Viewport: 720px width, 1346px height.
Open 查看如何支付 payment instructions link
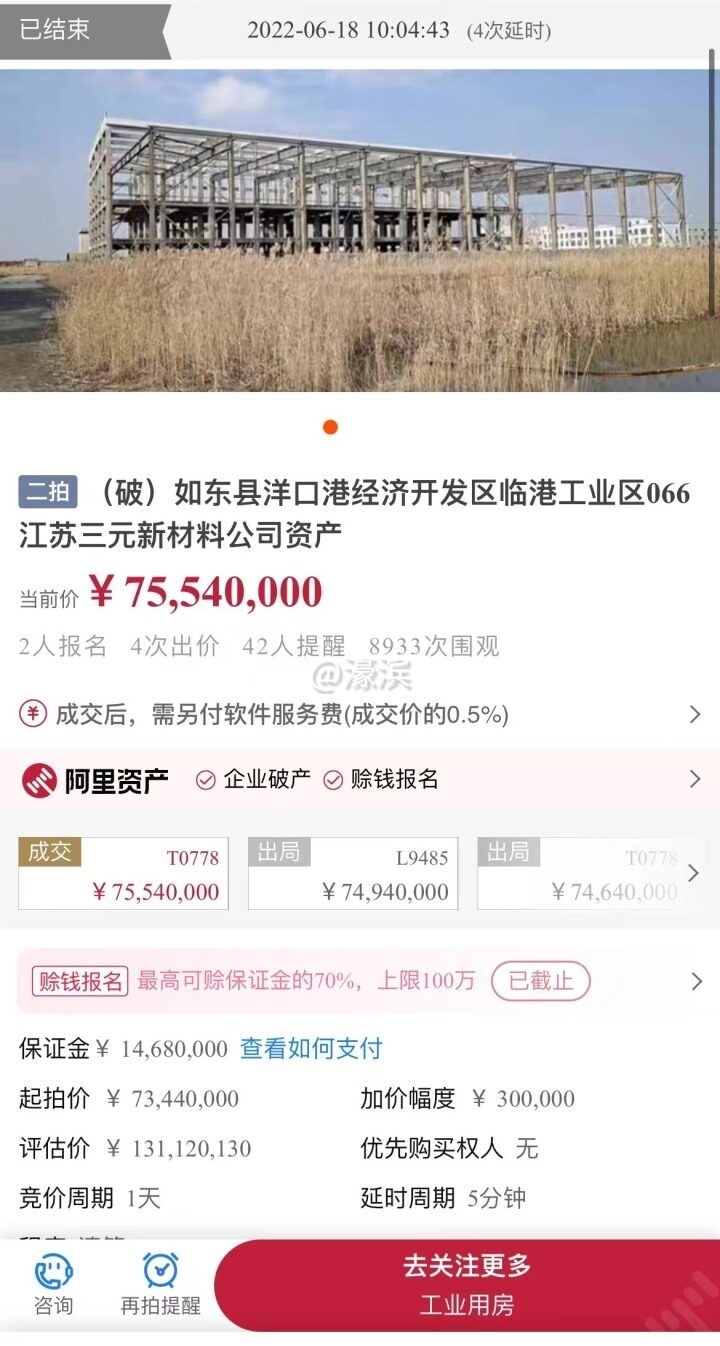[311, 1049]
